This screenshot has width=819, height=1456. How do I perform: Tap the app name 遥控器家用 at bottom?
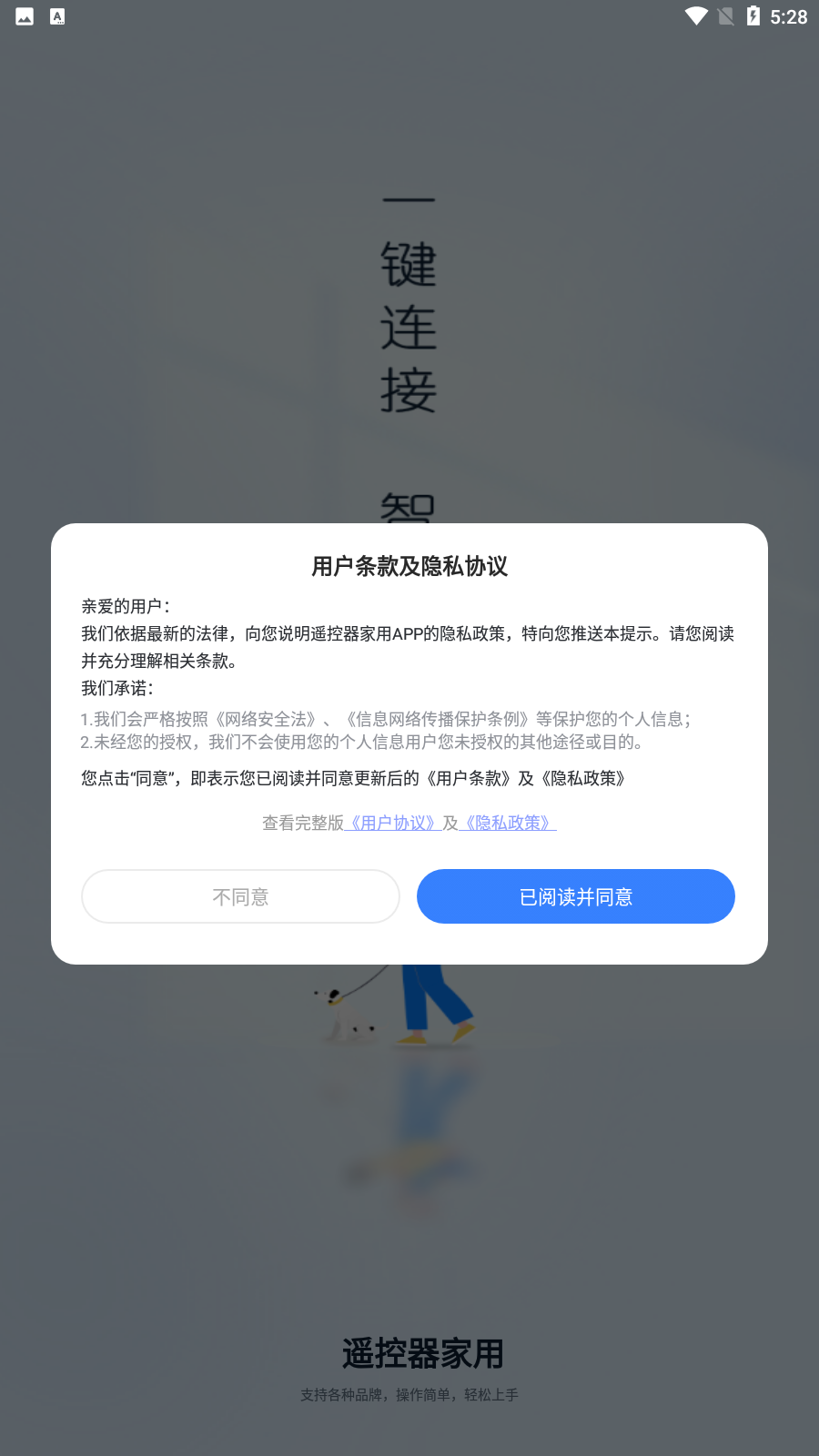(423, 1353)
